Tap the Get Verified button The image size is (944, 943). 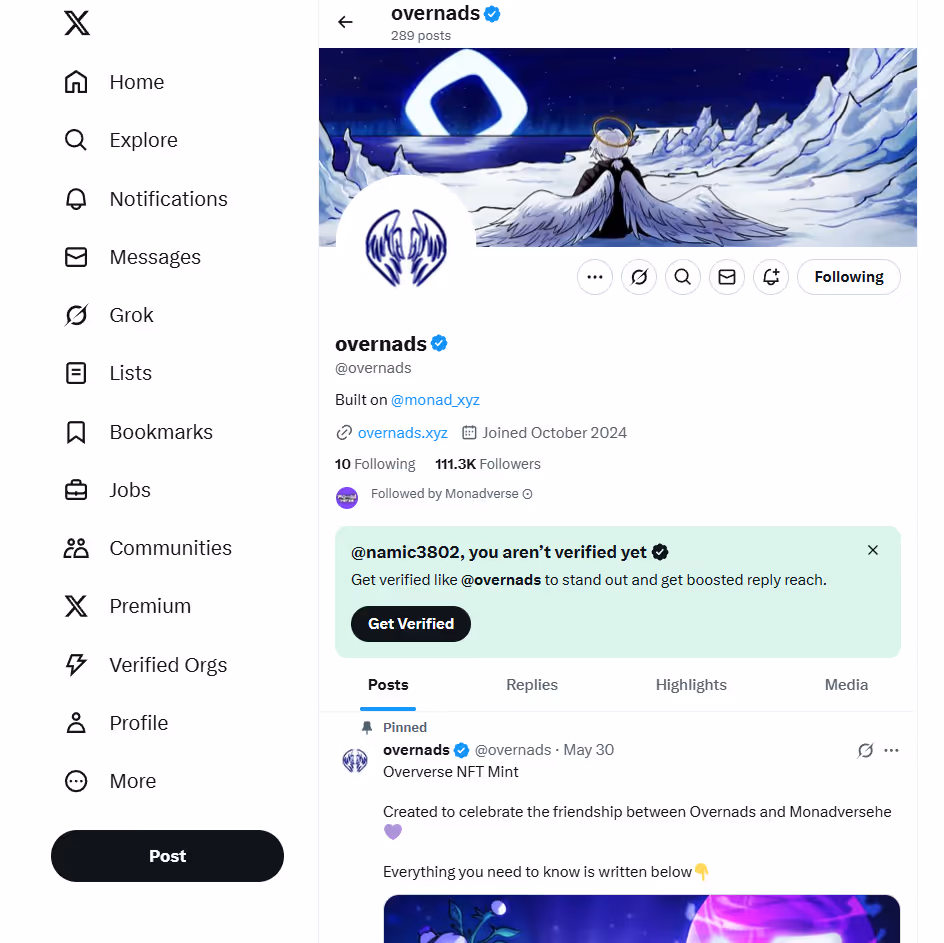411,624
